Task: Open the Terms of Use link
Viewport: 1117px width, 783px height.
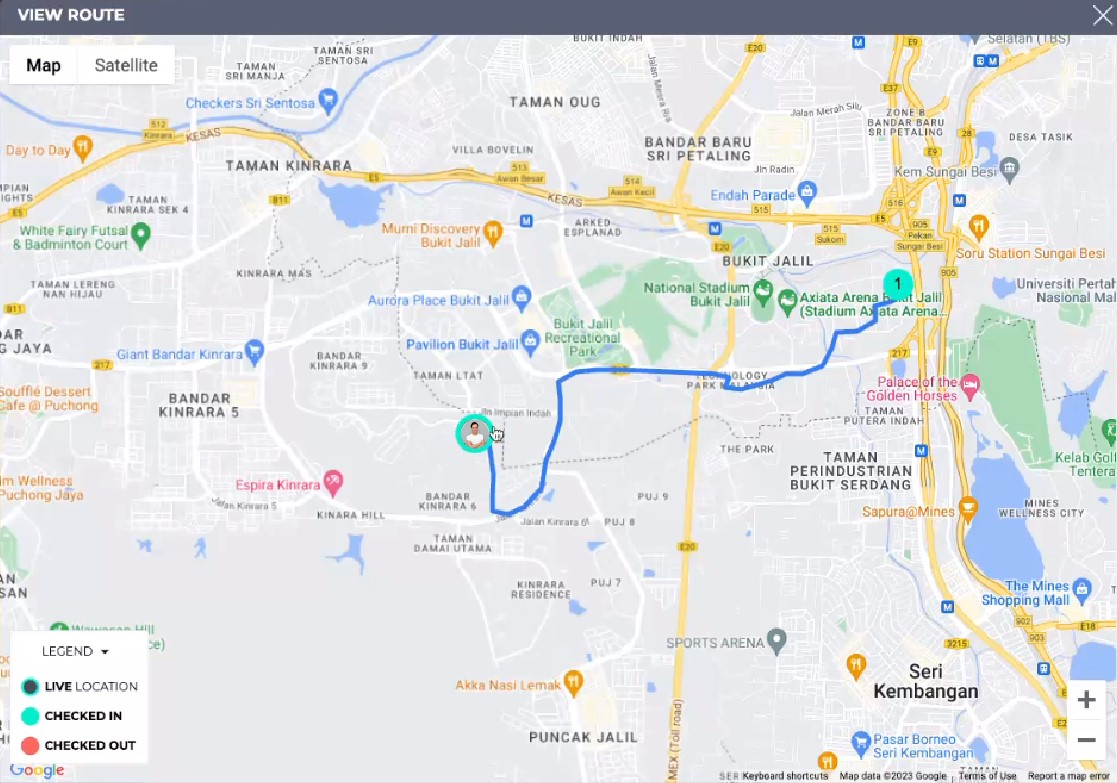Action: pos(987,776)
